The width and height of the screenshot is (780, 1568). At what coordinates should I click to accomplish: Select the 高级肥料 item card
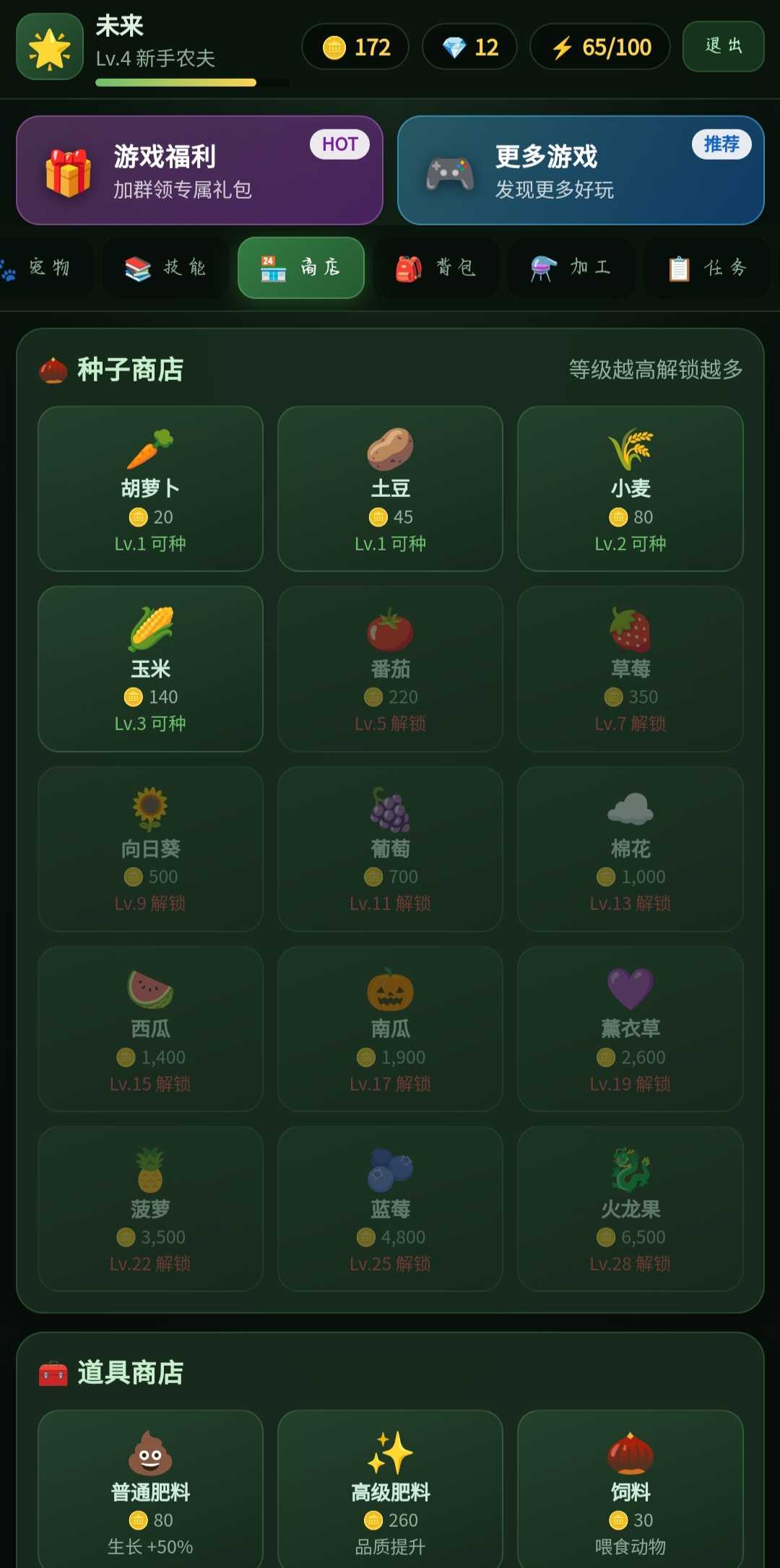click(x=390, y=1489)
